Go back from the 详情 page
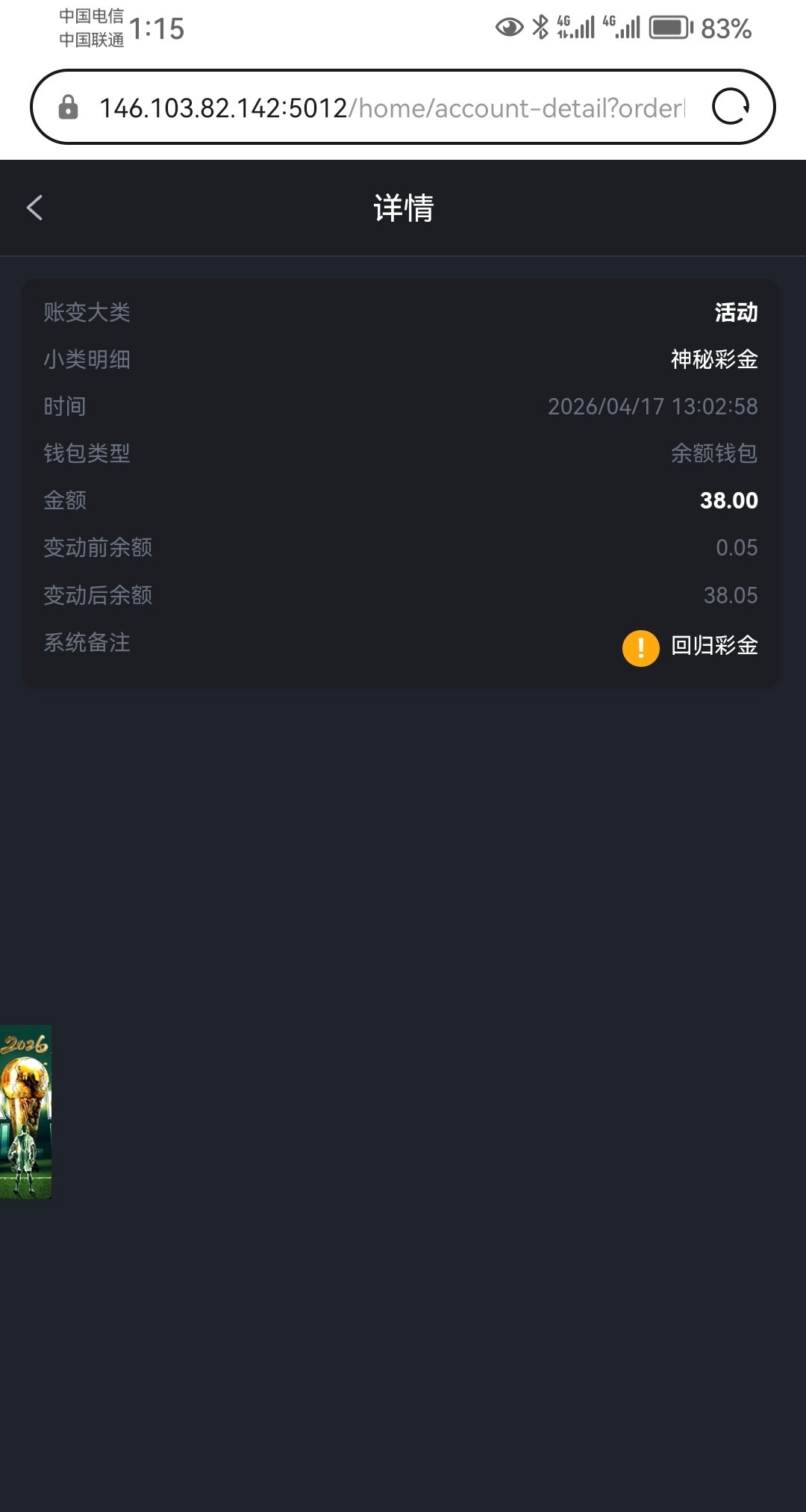Image resolution: width=806 pixels, height=1512 pixels. point(34,208)
